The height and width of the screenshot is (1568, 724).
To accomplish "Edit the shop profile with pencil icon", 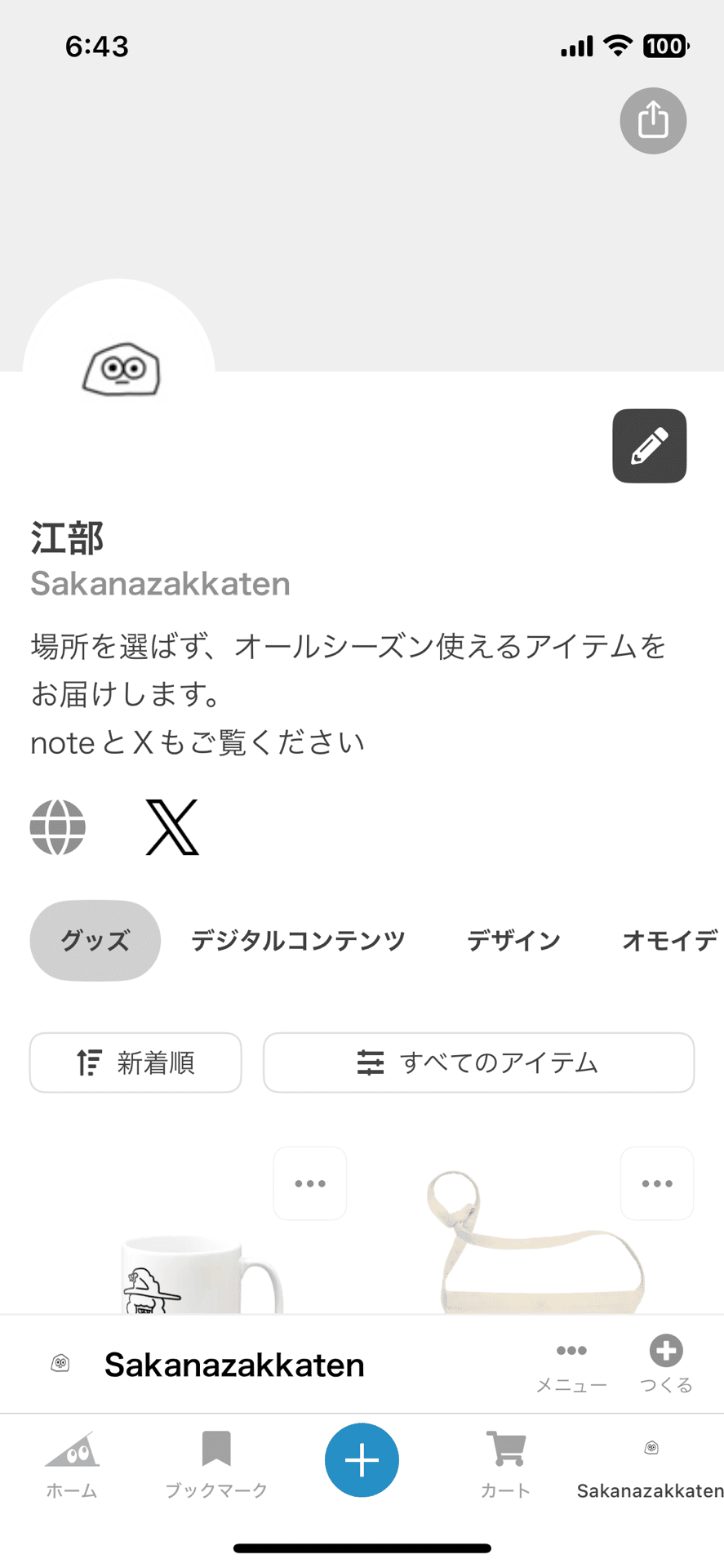I will coord(649,446).
